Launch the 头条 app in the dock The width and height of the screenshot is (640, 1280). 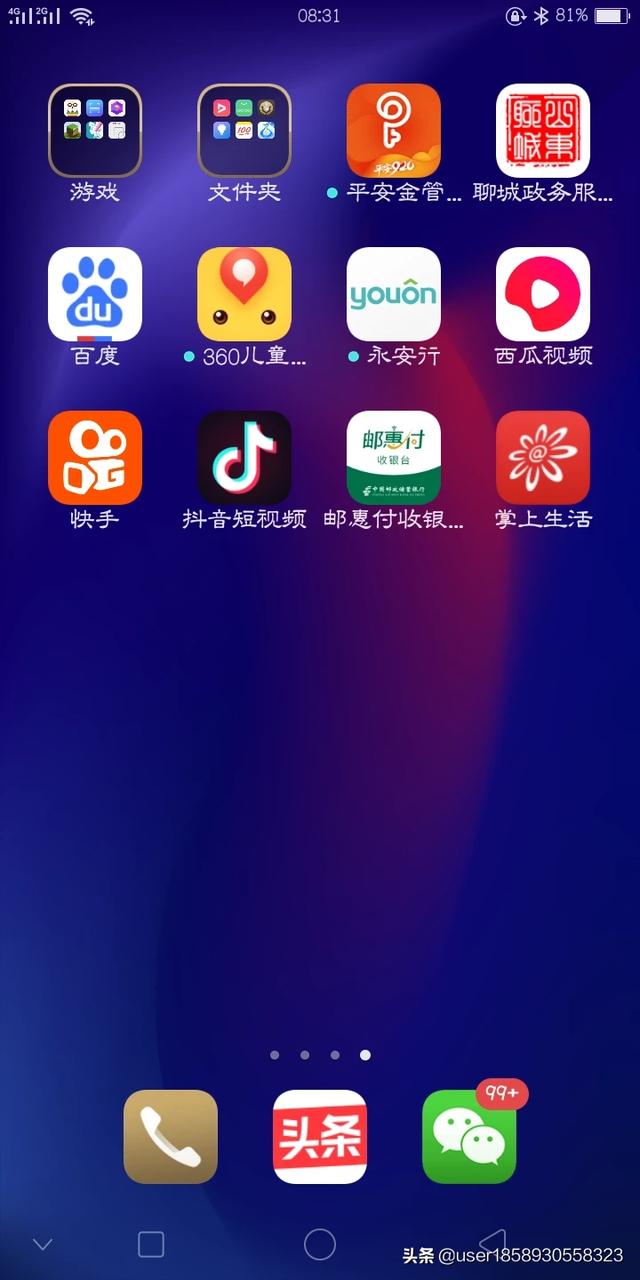click(x=320, y=1137)
